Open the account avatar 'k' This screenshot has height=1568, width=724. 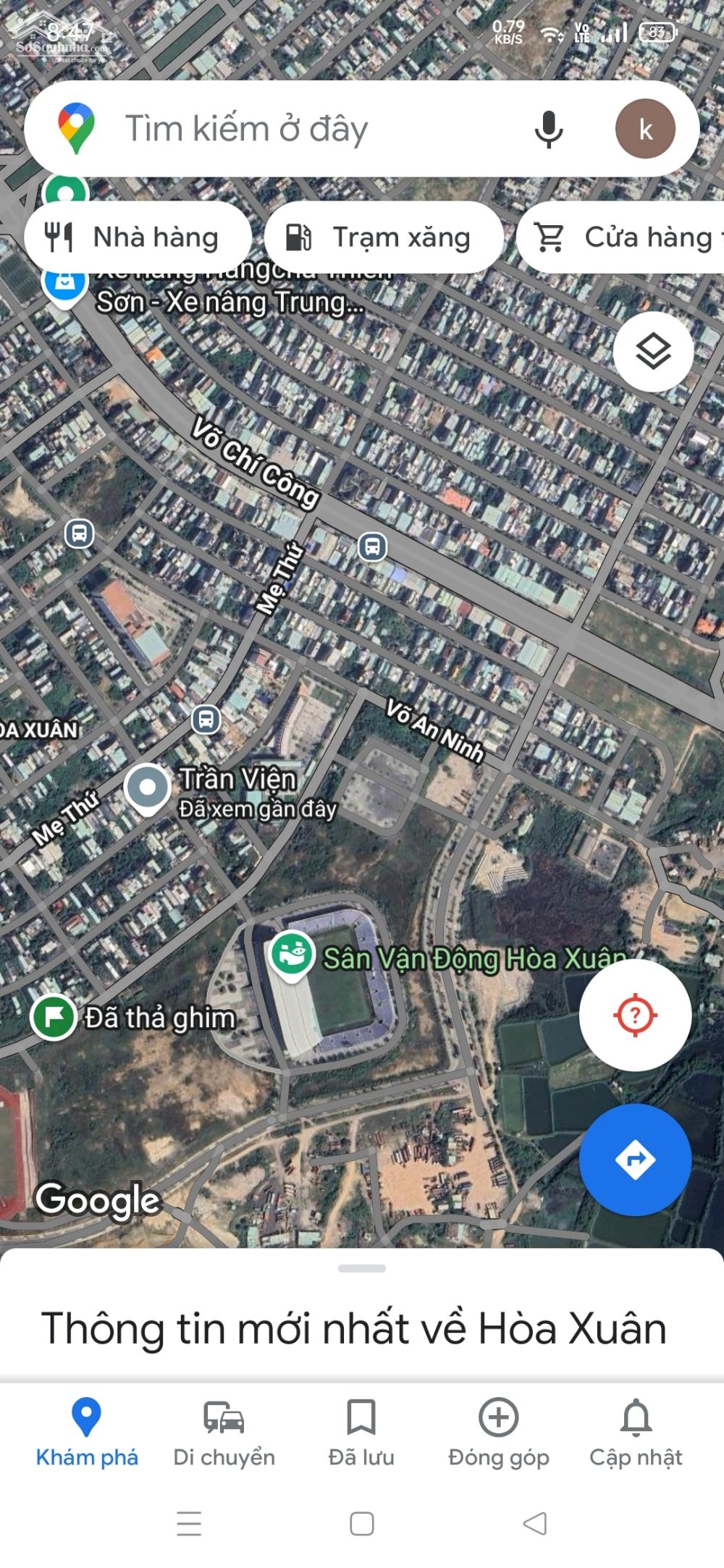[645, 129]
